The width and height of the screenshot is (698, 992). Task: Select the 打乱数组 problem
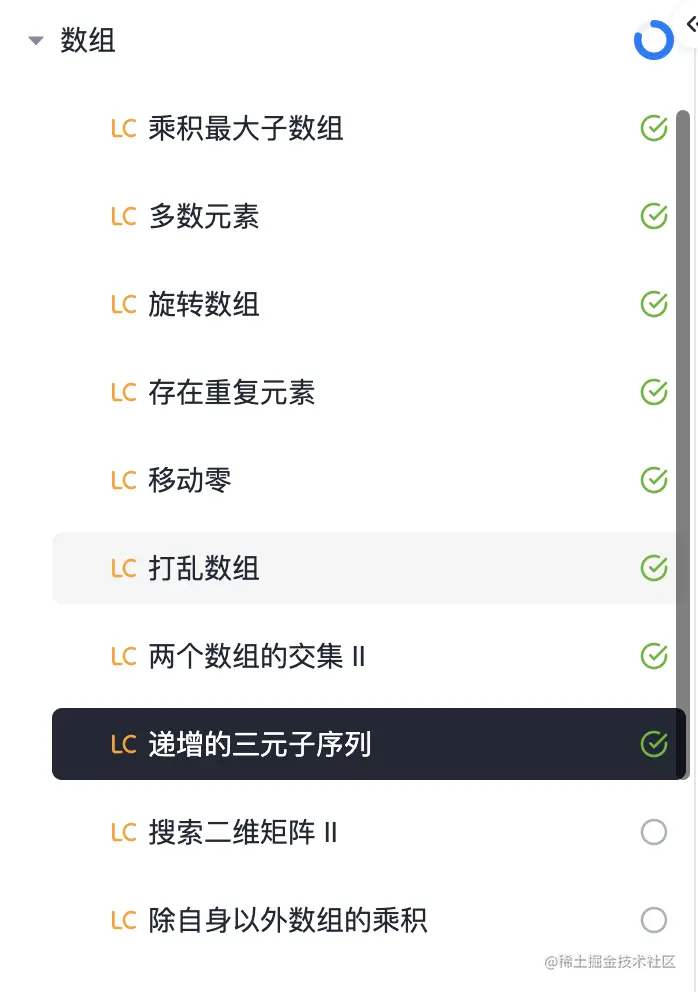[204, 568]
